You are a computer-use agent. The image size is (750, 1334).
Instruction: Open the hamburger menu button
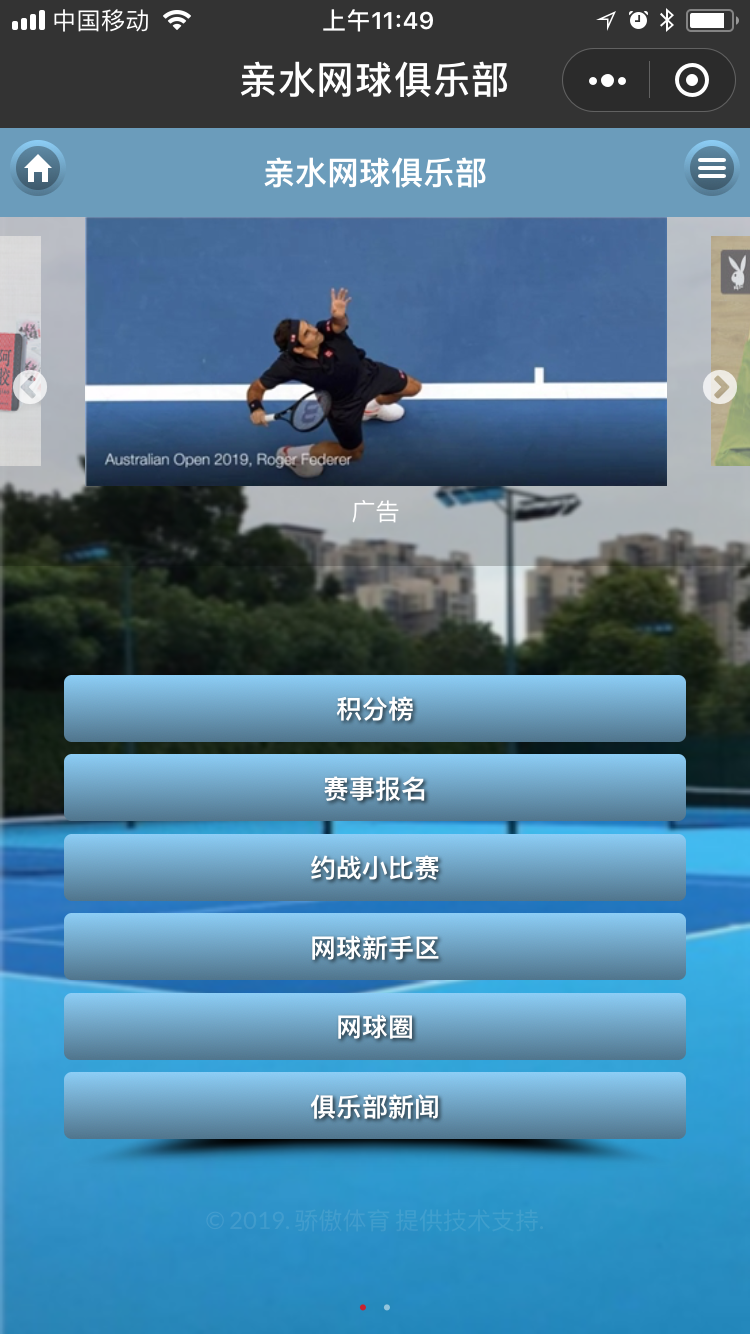click(712, 169)
